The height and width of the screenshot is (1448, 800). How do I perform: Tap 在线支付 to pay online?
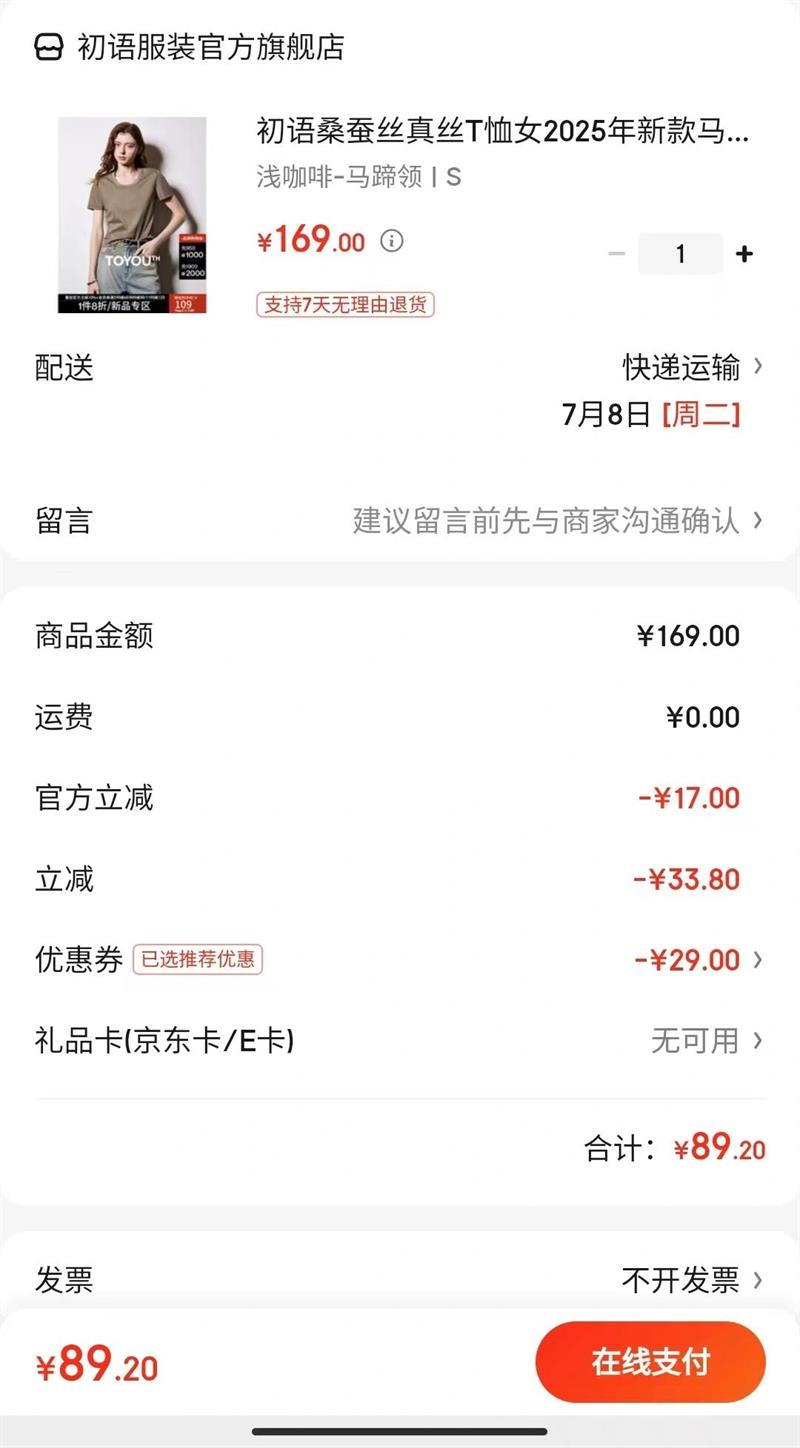(650, 1362)
